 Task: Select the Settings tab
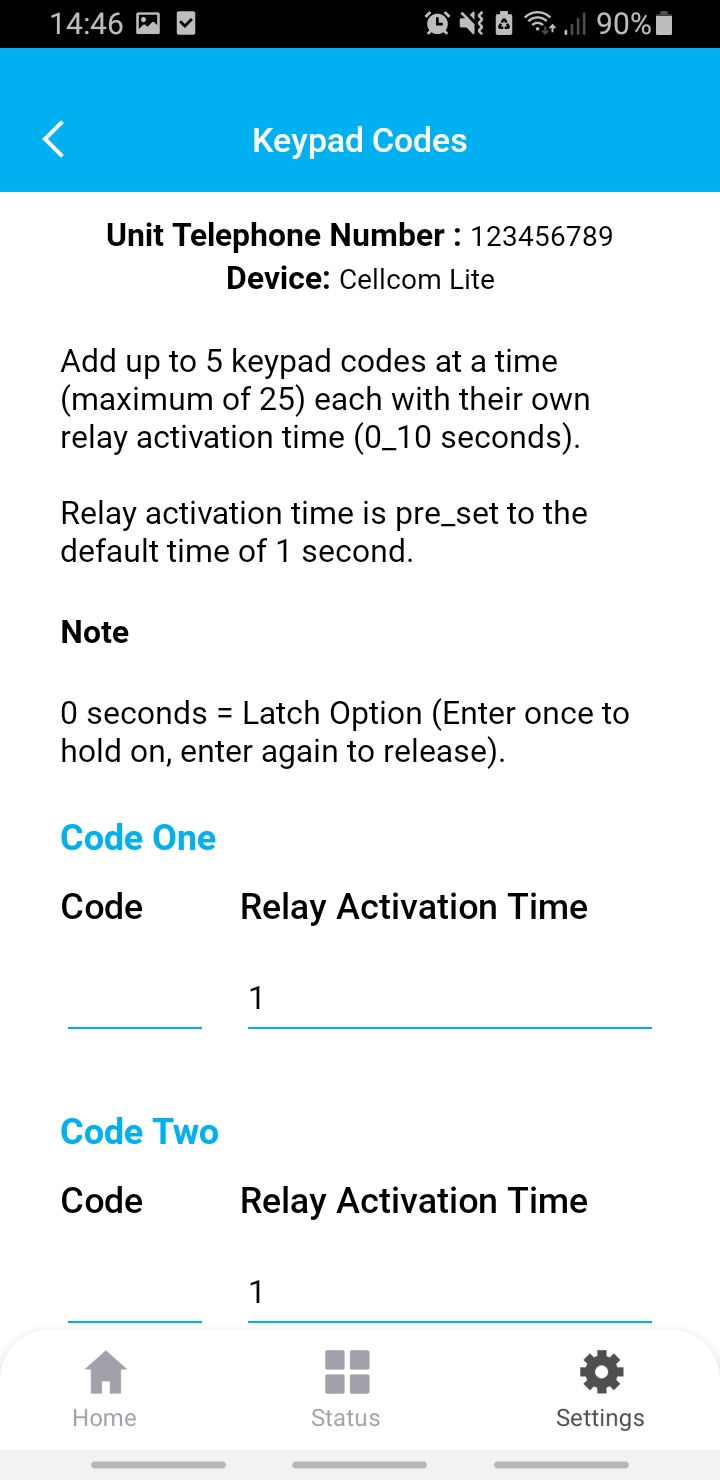(600, 1389)
